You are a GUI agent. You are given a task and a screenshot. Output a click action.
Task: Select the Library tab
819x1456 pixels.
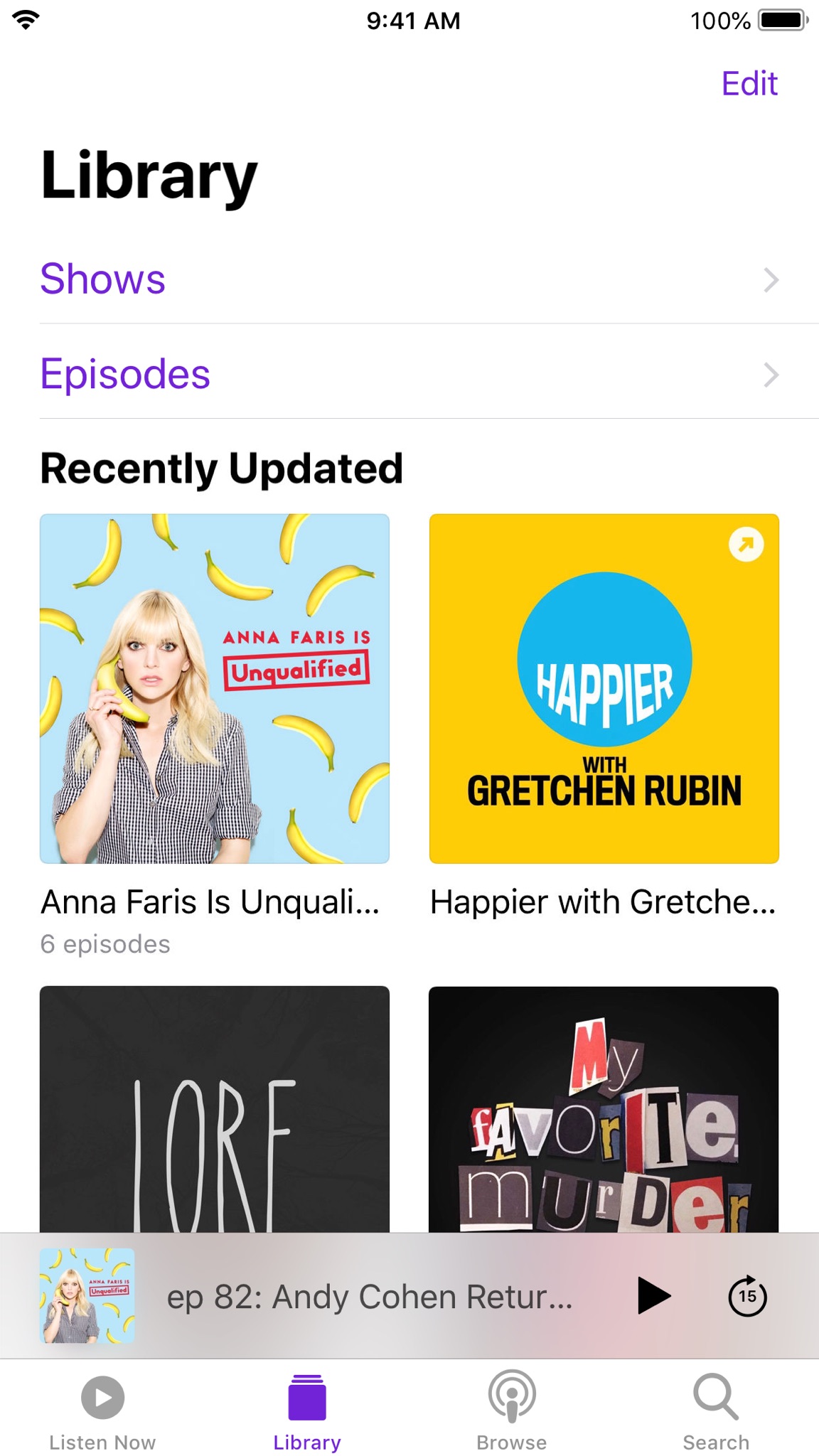307,1413
